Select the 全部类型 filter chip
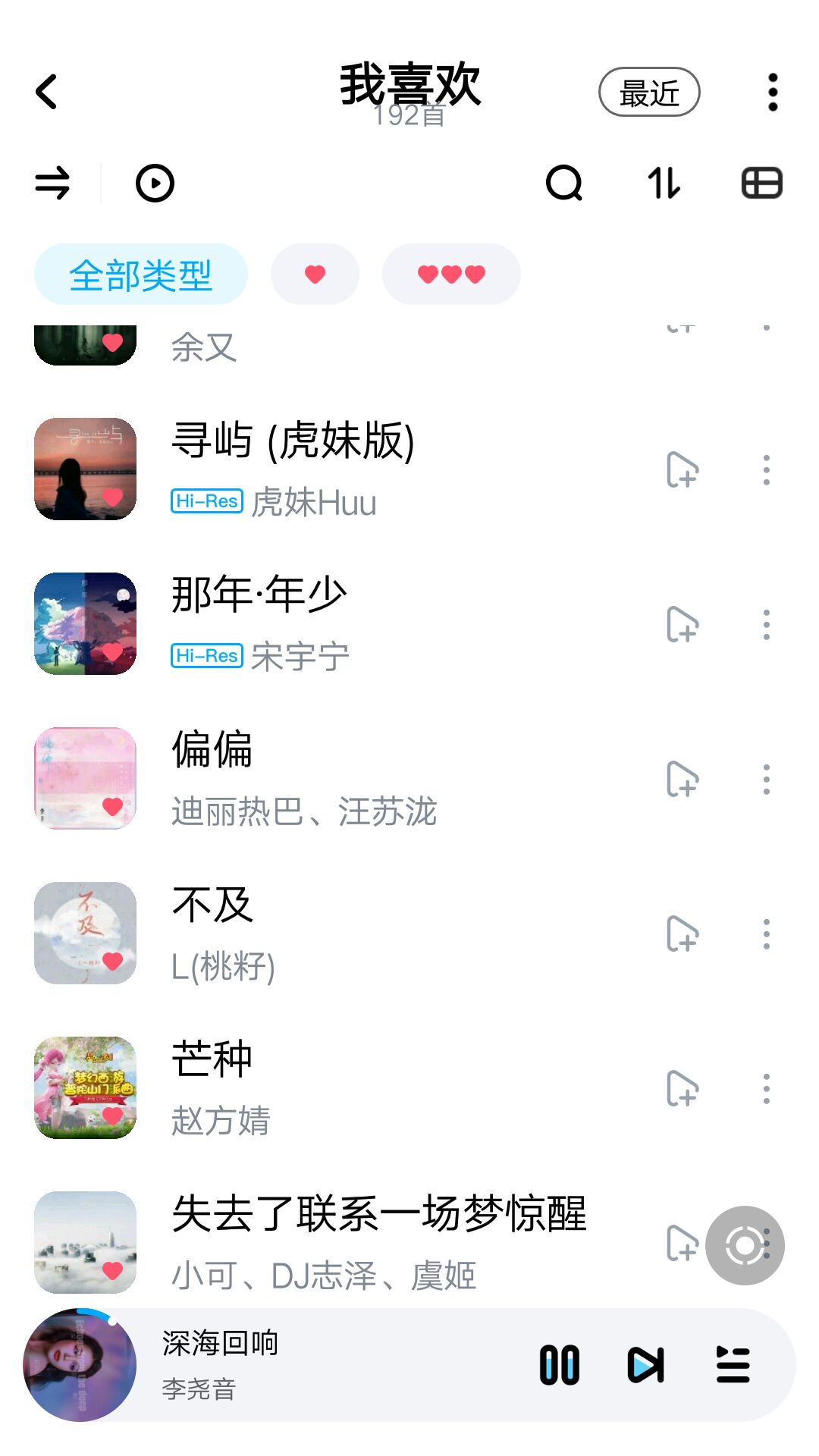Screen dimensions: 819x1456 (141, 275)
